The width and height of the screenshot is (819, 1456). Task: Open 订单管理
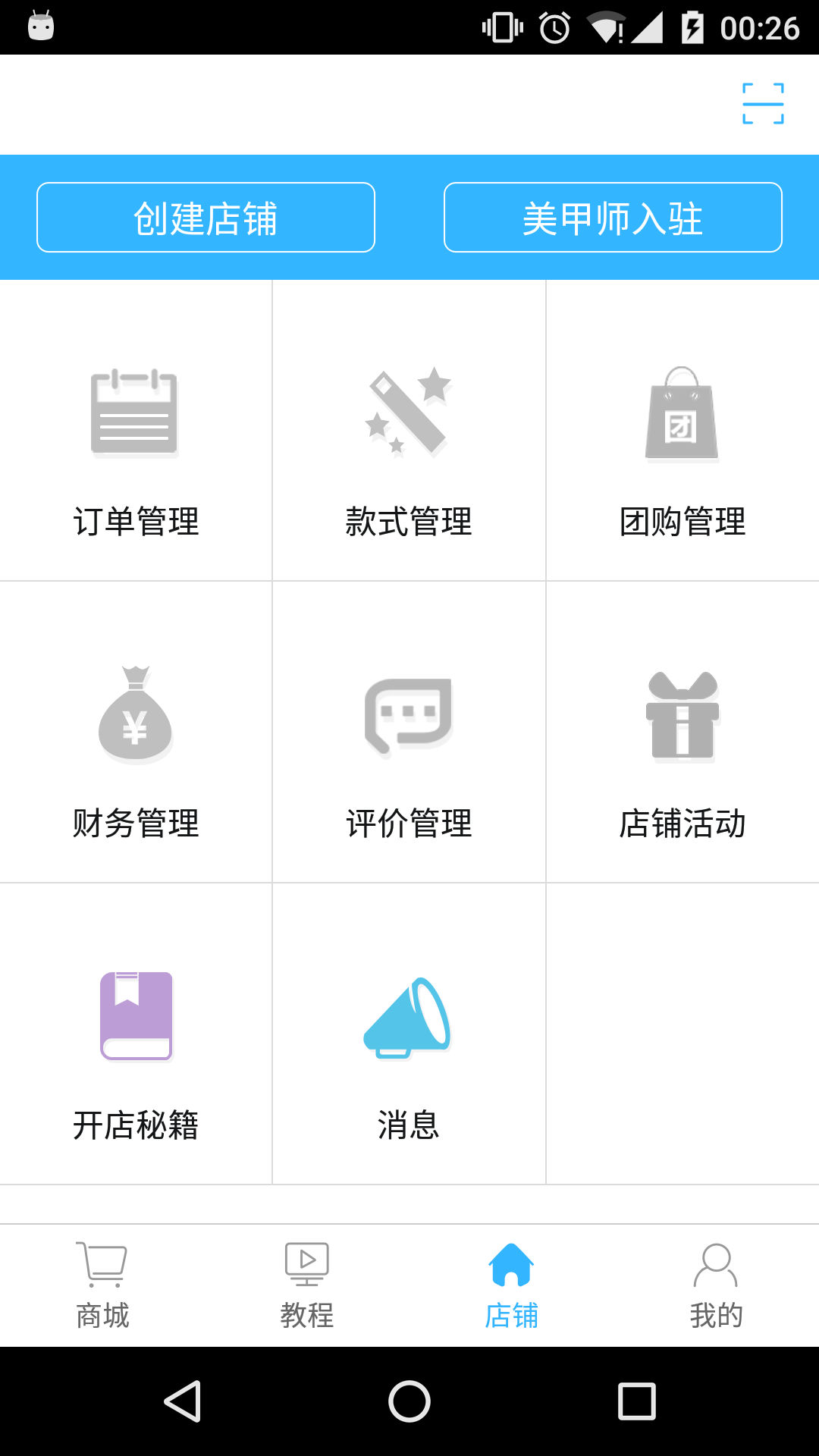tap(136, 431)
